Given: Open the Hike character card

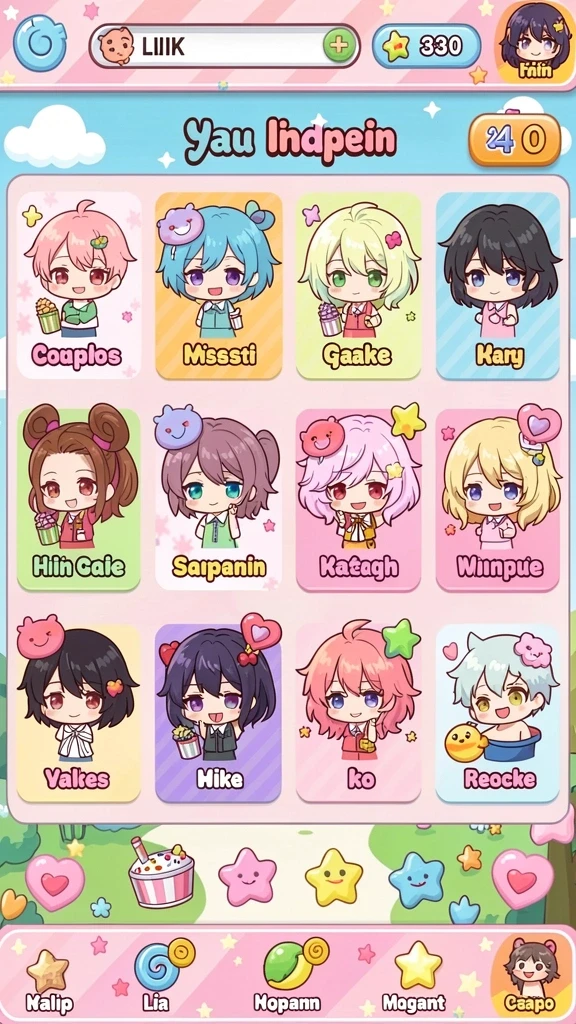Looking at the screenshot, I should click(219, 712).
